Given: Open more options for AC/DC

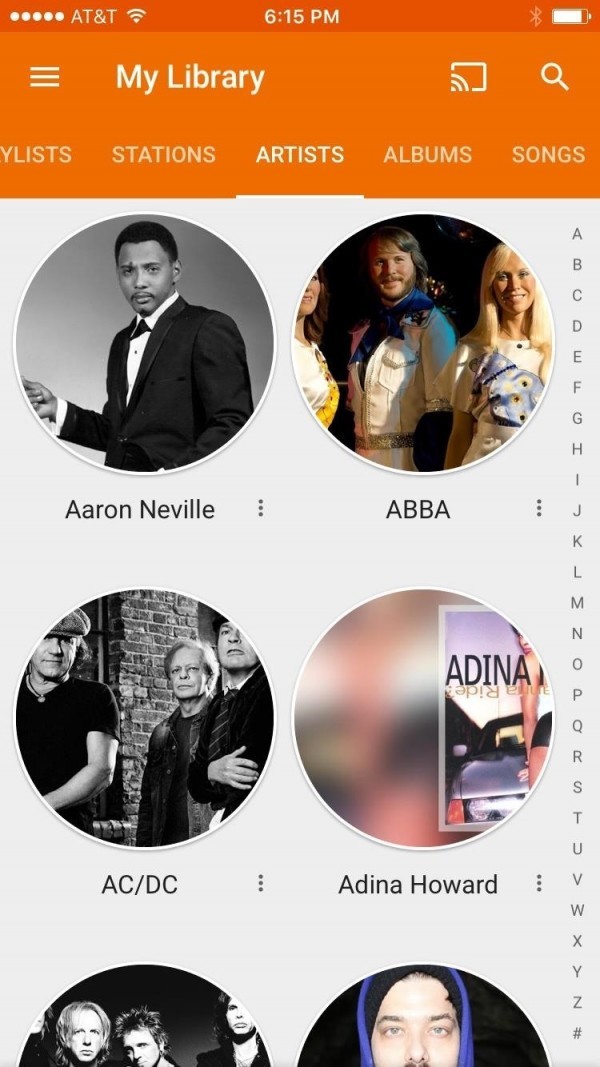Looking at the screenshot, I should point(260,884).
